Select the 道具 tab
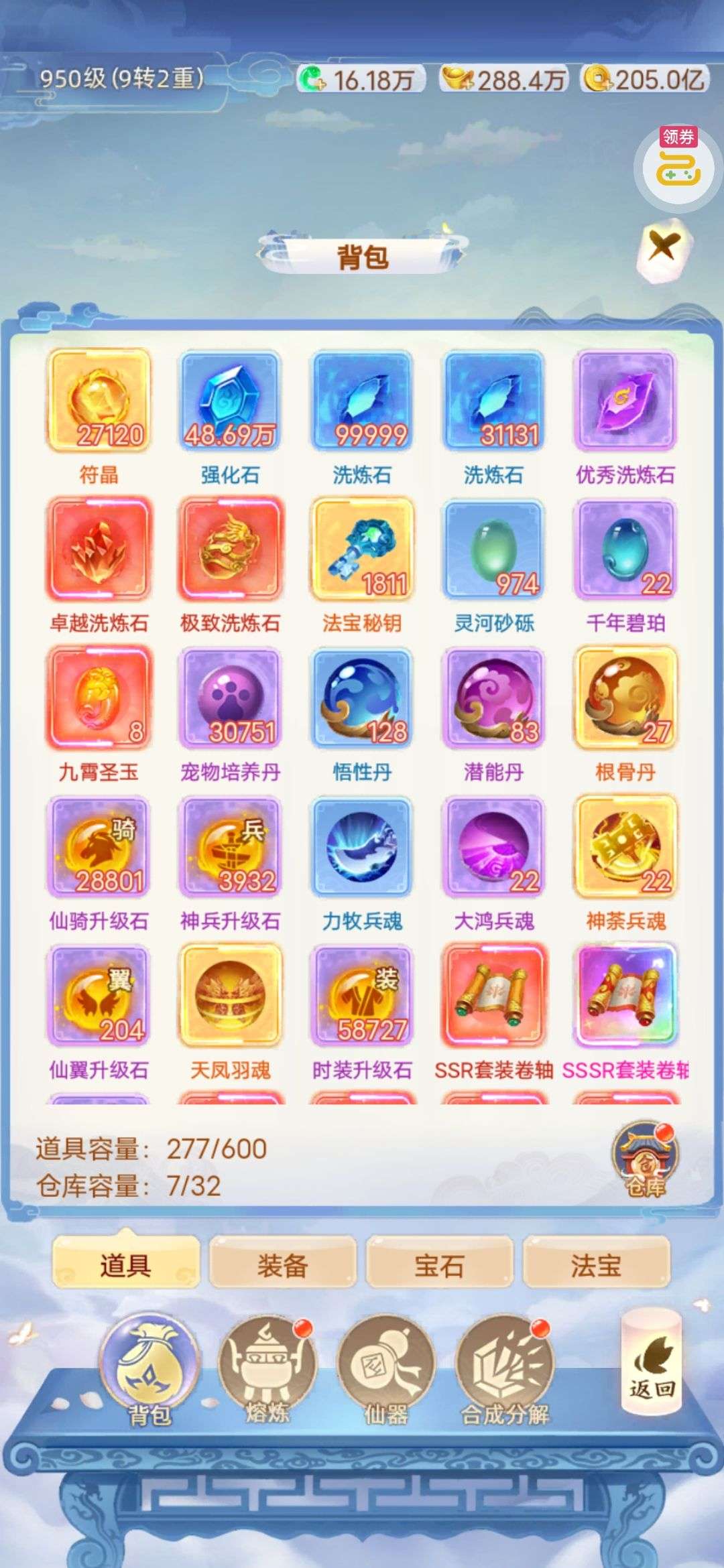724x1568 pixels. (125, 1265)
